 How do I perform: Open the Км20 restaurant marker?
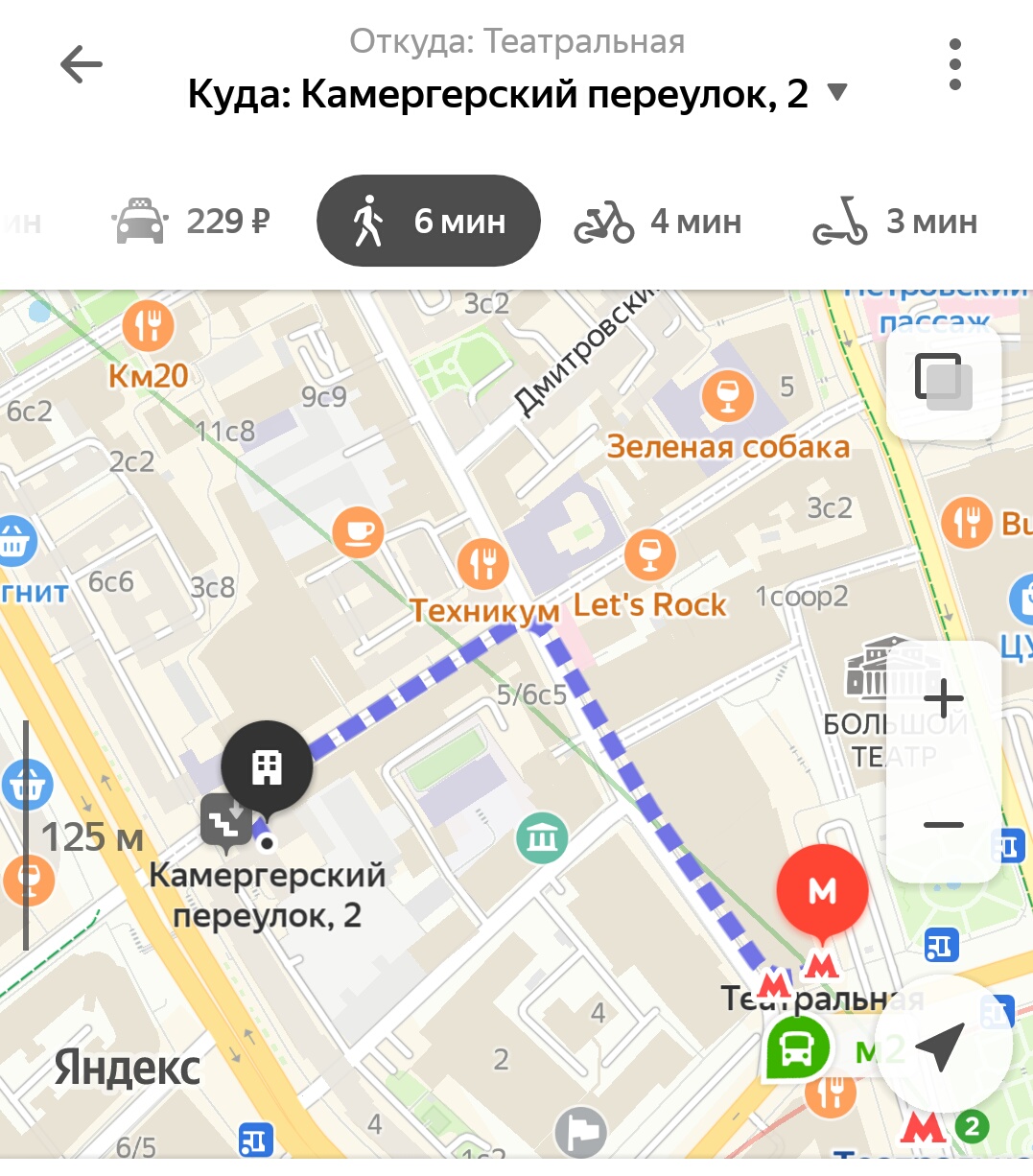[x=148, y=326]
